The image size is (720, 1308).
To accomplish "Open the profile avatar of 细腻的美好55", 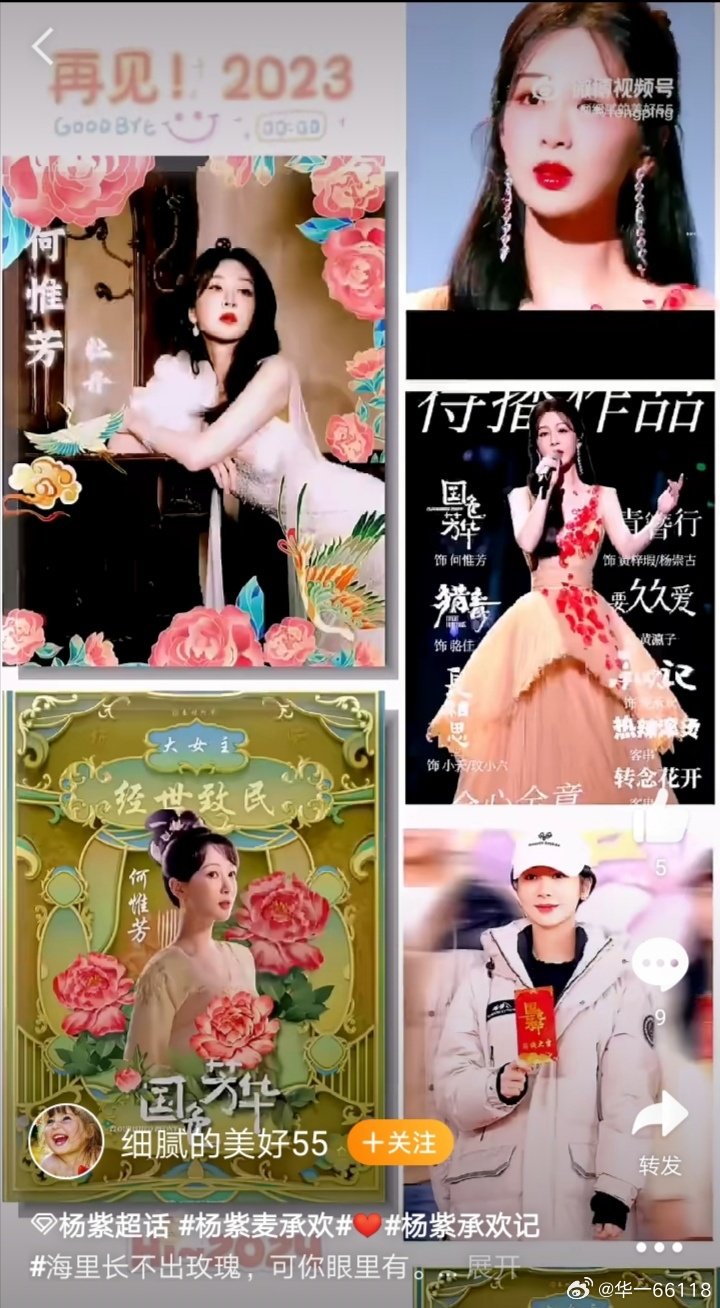I will (66, 1143).
